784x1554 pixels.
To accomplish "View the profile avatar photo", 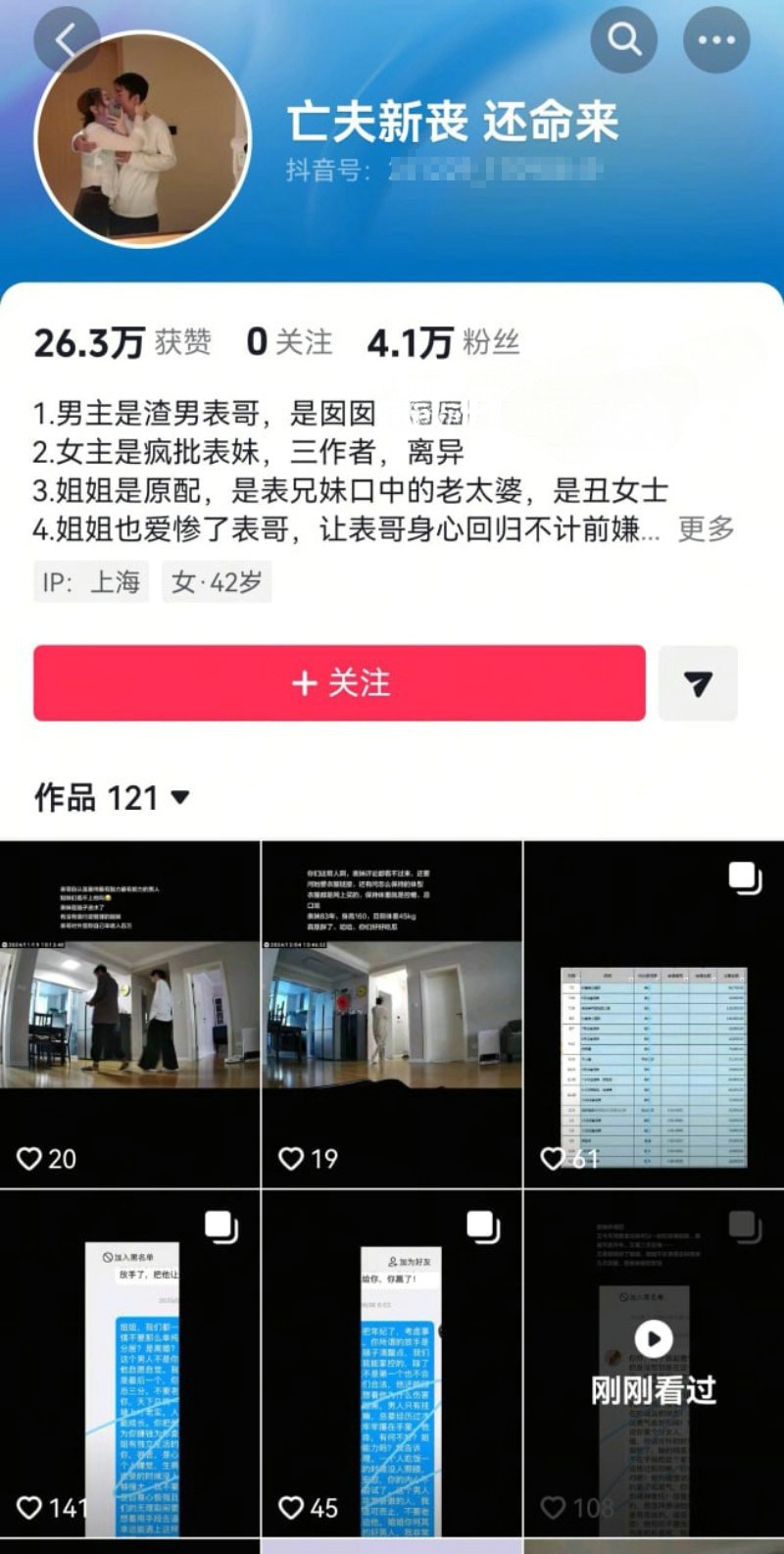I will 143,138.
